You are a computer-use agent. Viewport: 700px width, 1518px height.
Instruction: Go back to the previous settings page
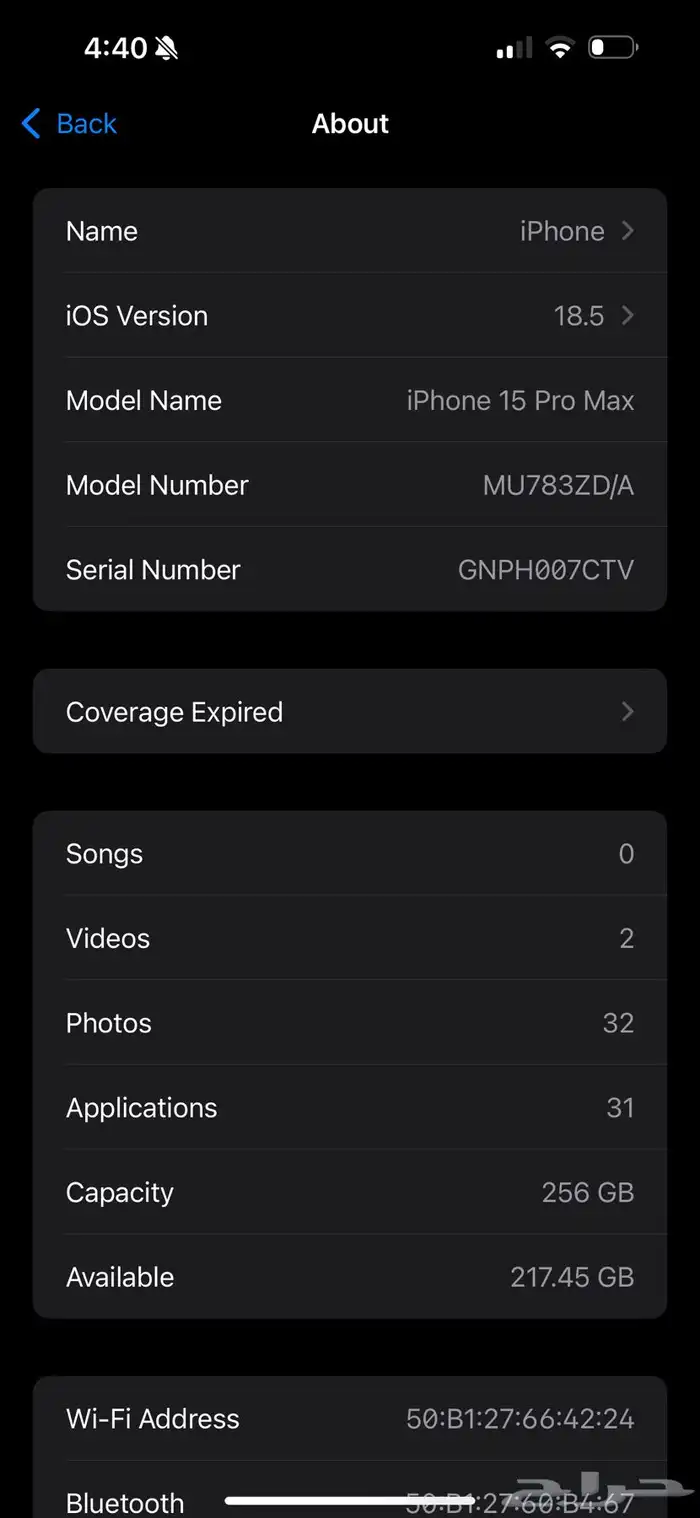[x=70, y=124]
